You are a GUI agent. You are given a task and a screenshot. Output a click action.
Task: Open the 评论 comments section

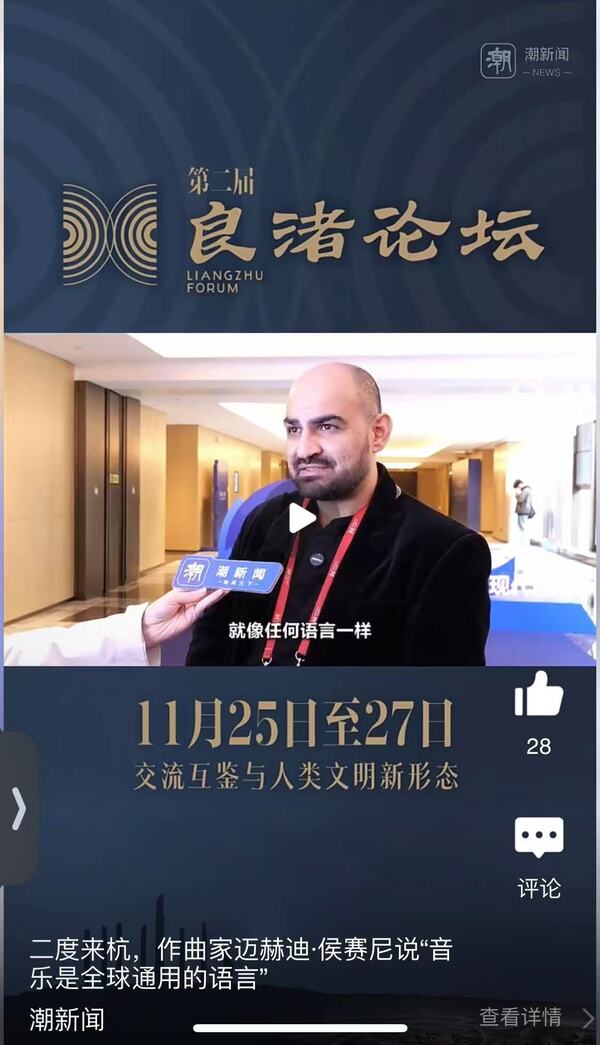[538, 839]
